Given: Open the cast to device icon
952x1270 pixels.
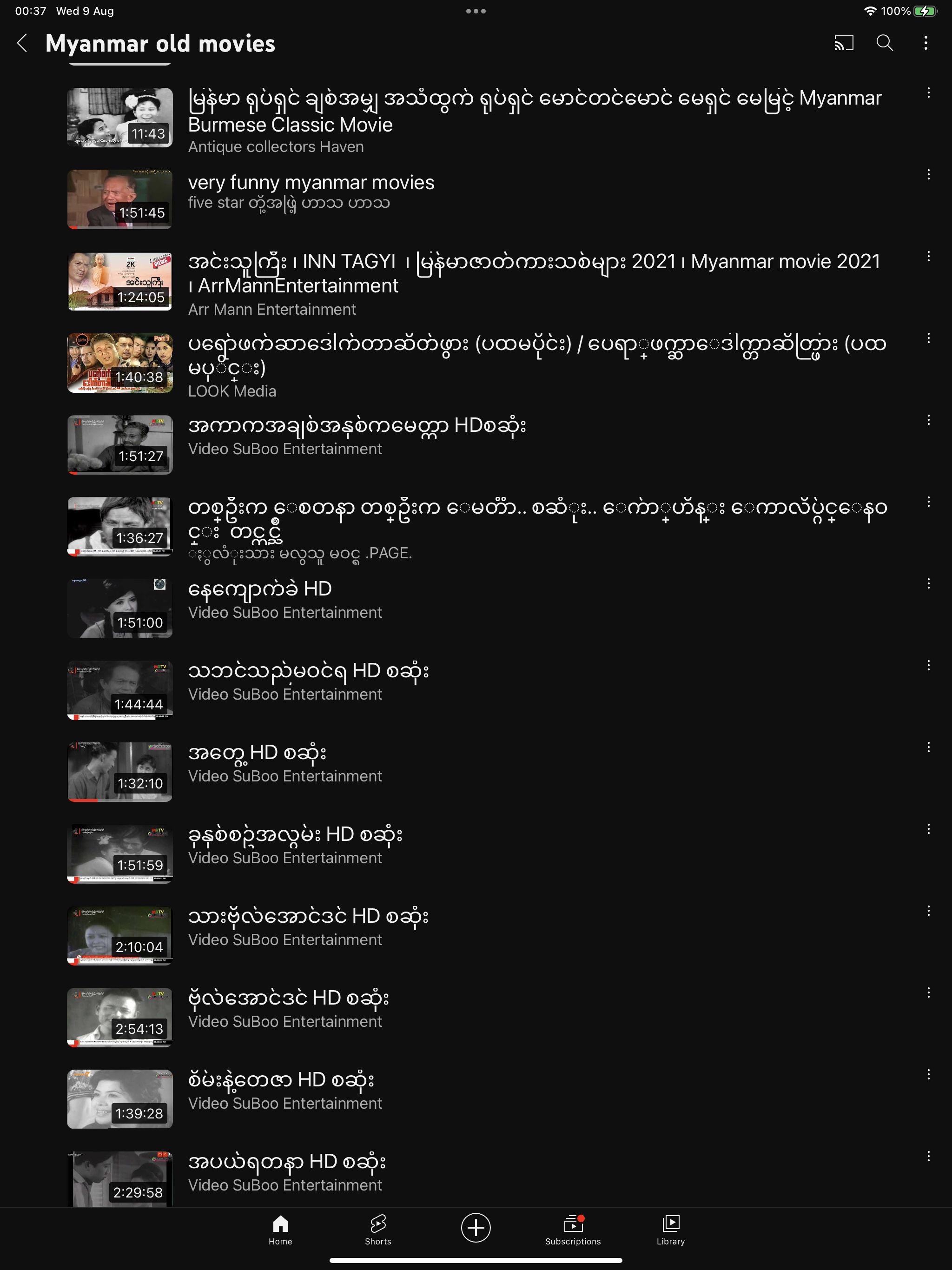Looking at the screenshot, I should click(844, 43).
